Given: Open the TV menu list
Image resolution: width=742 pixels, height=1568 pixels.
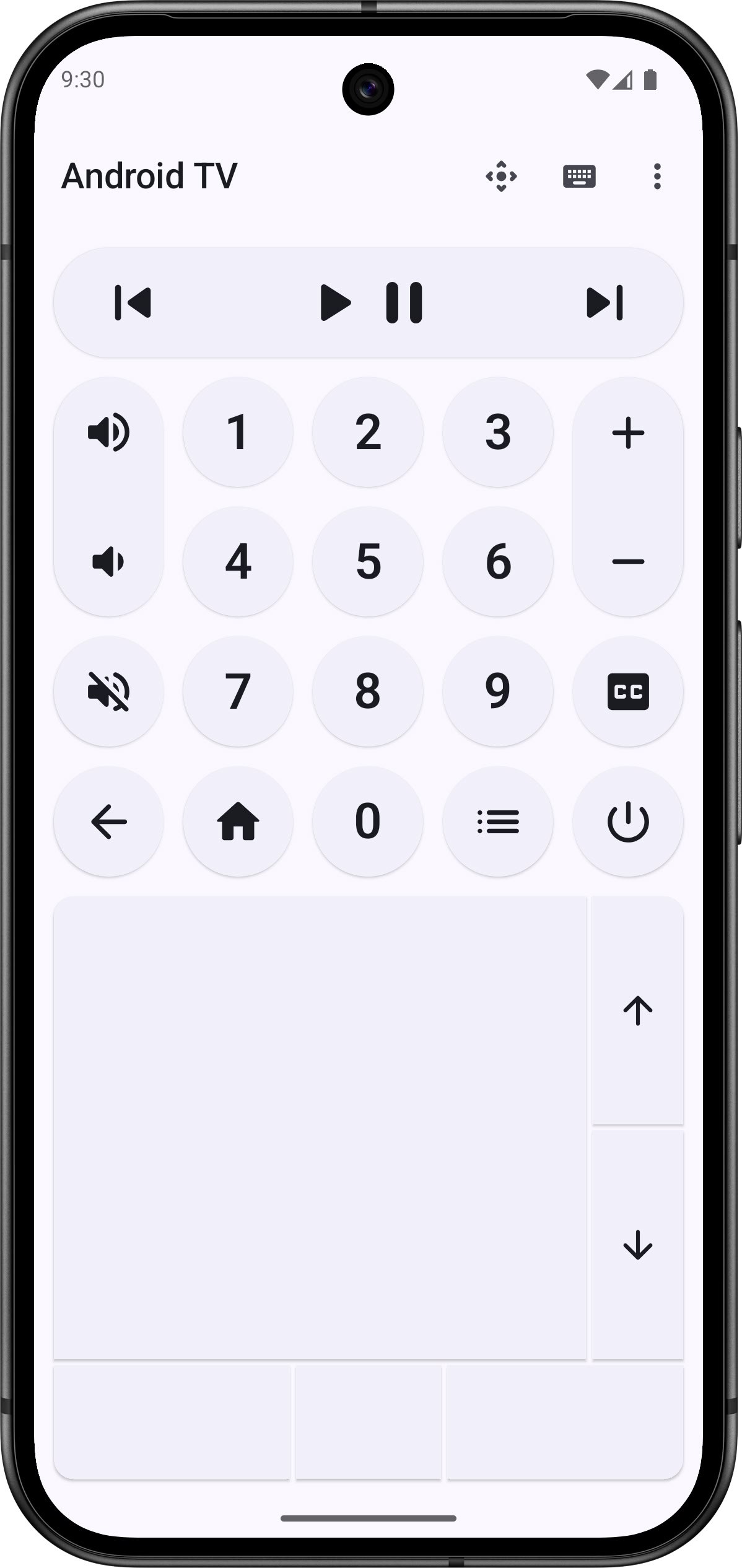Looking at the screenshot, I should (498, 821).
